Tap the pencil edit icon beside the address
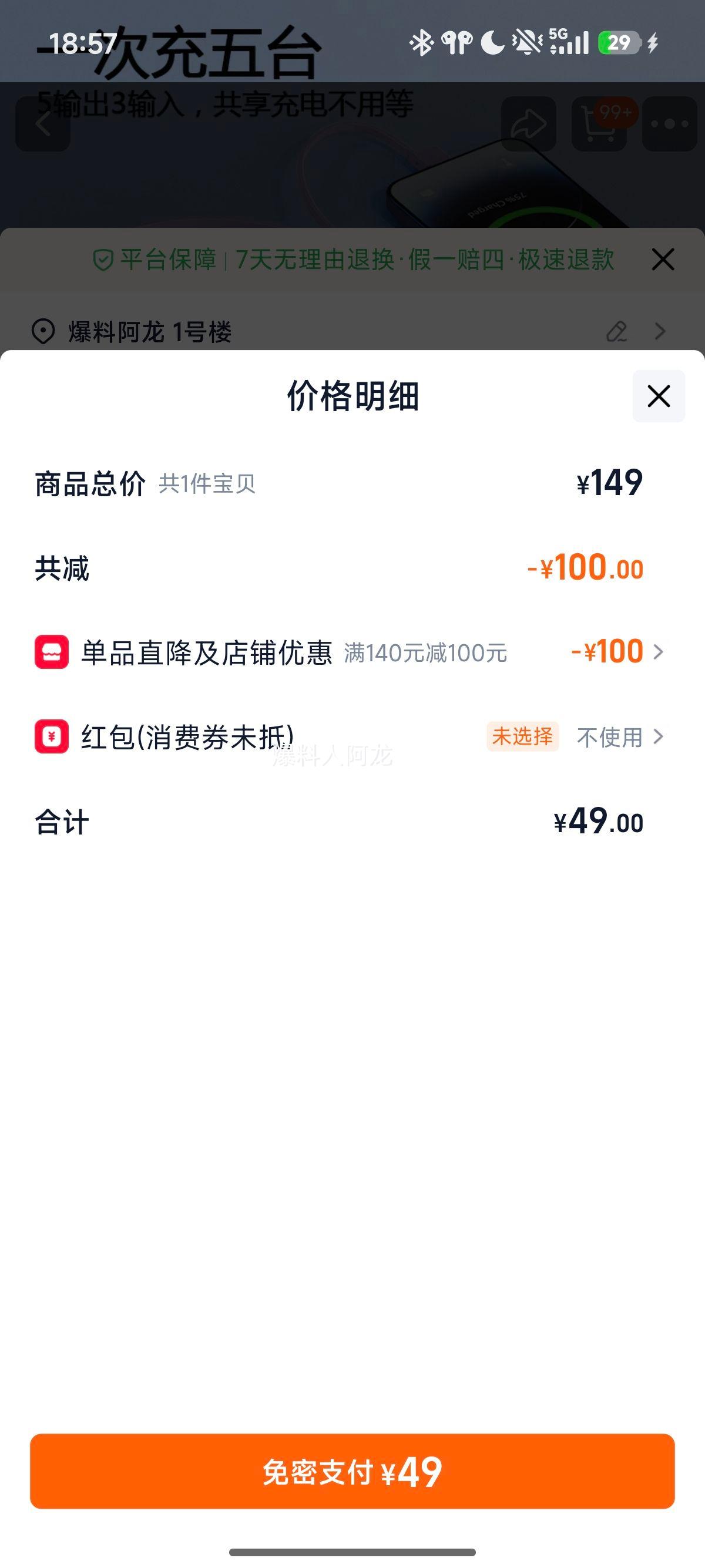705x1568 pixels. (617, 332)
